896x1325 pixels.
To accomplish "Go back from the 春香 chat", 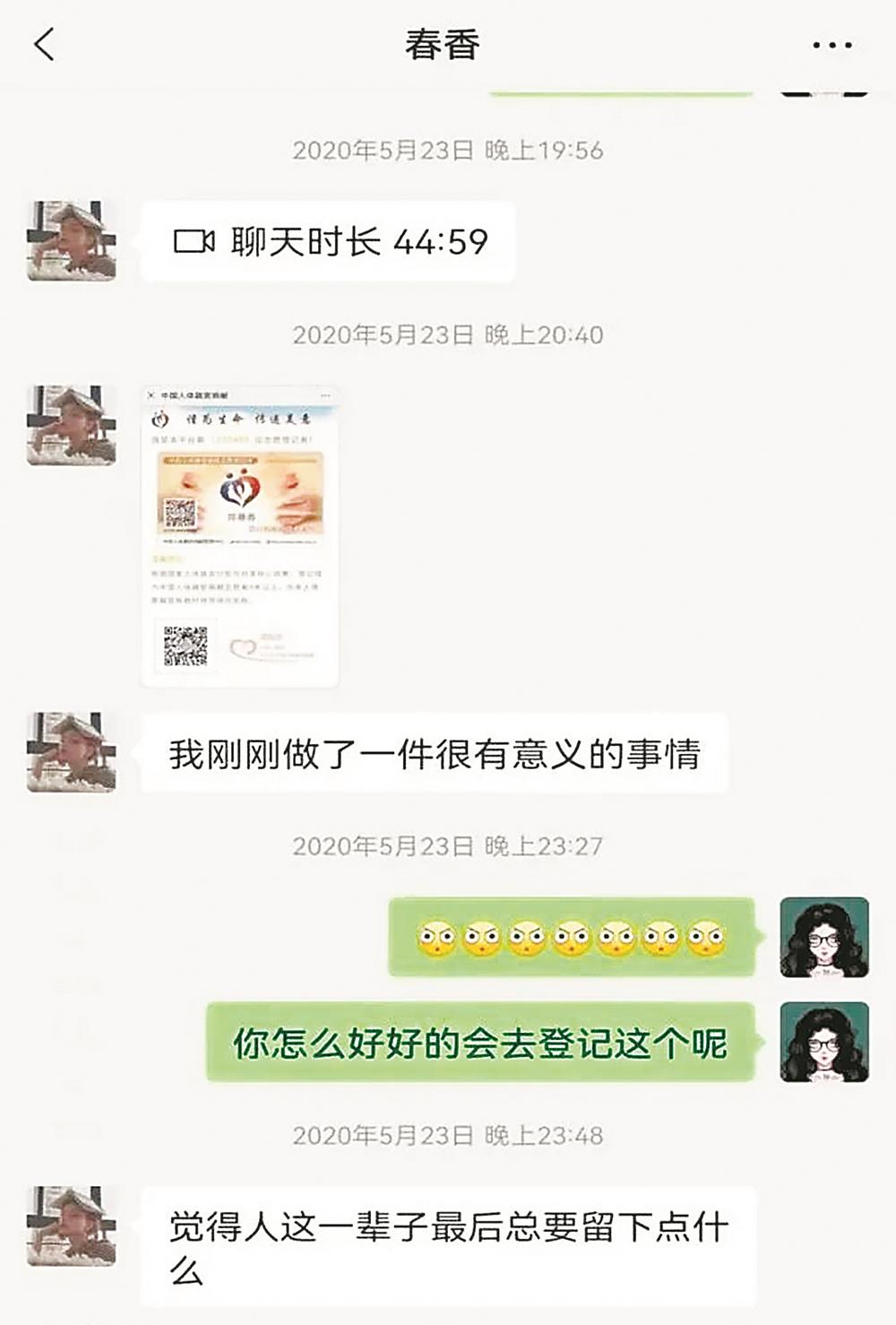I will [x=45, y=44].
